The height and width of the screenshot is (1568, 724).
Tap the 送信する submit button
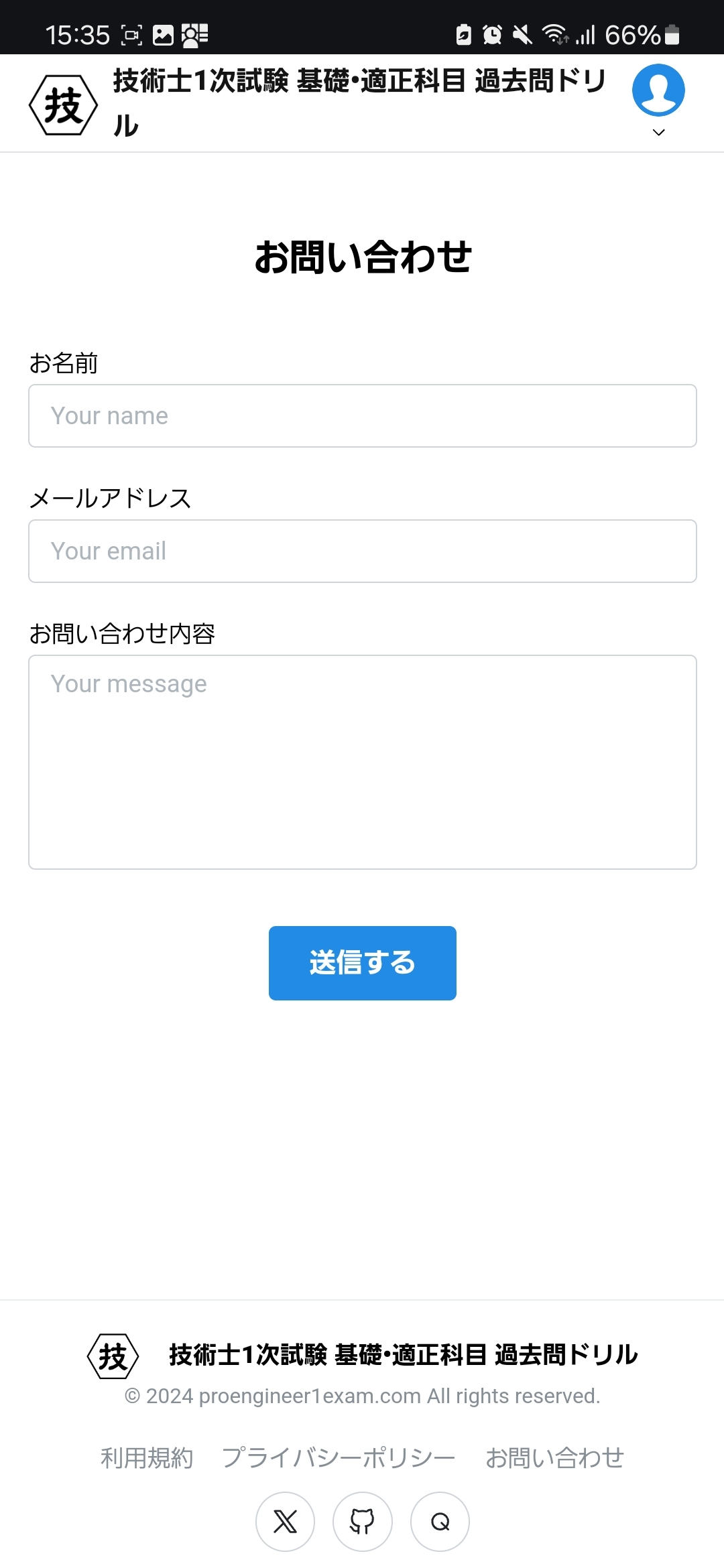(x=363, y=963)
